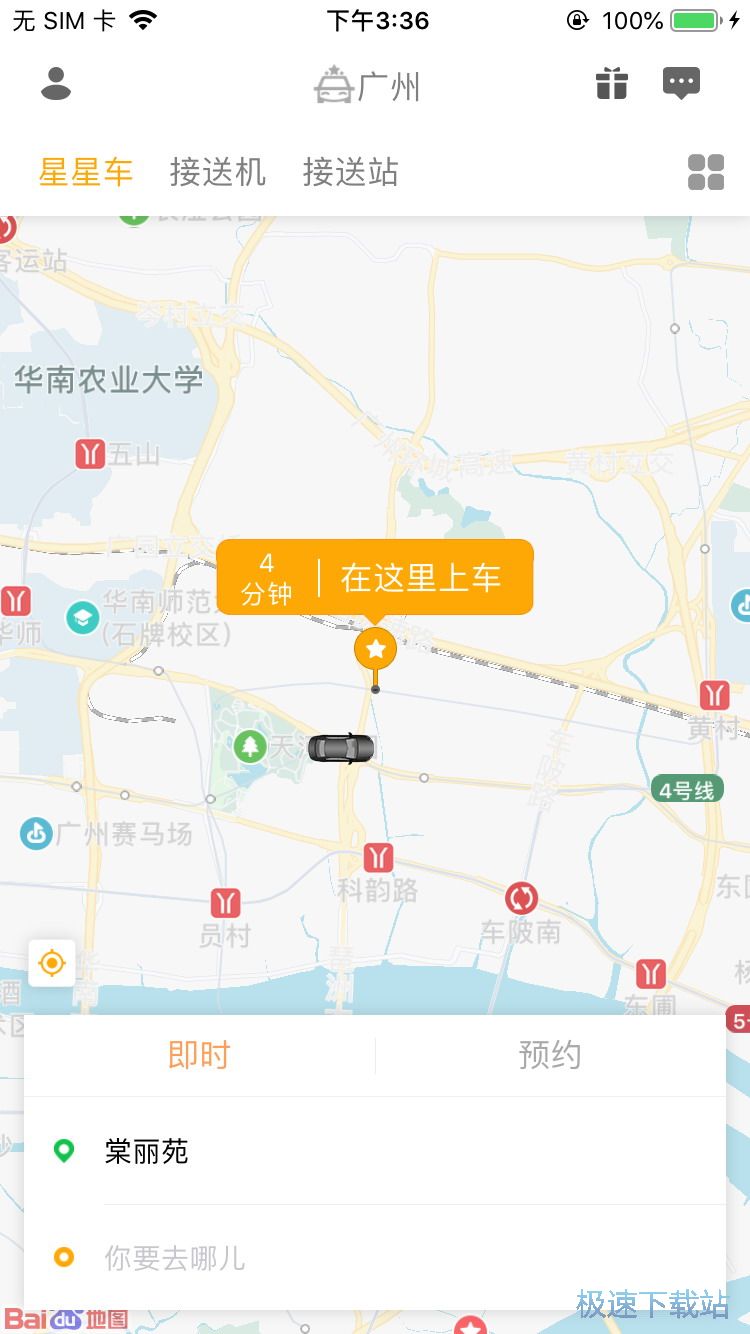Tap the Baidu 地图 logo
Viewport: 750px width, 1334px height.
[x=65, y=1320]
